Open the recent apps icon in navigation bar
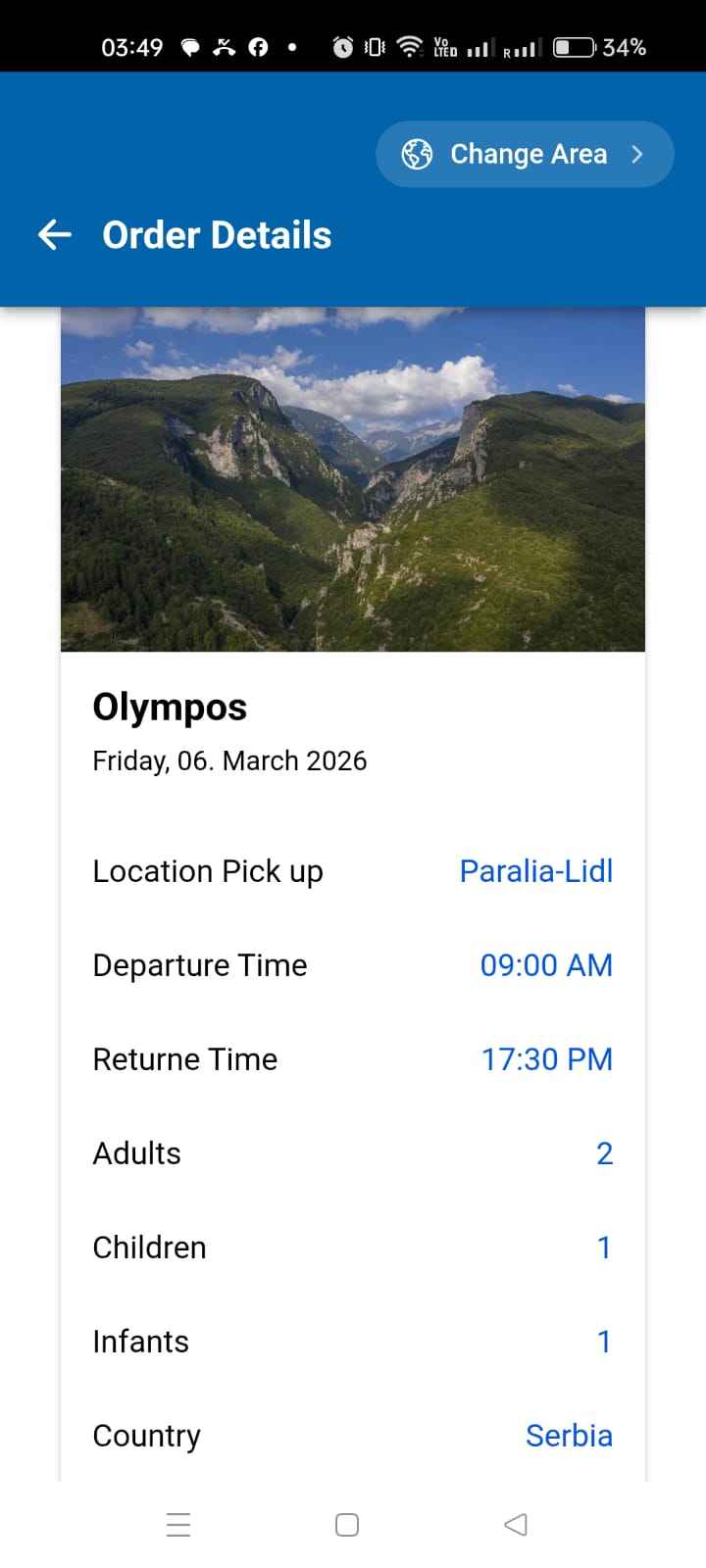Viewport: 706px width, 1568px height. [x=178, y=1524]
